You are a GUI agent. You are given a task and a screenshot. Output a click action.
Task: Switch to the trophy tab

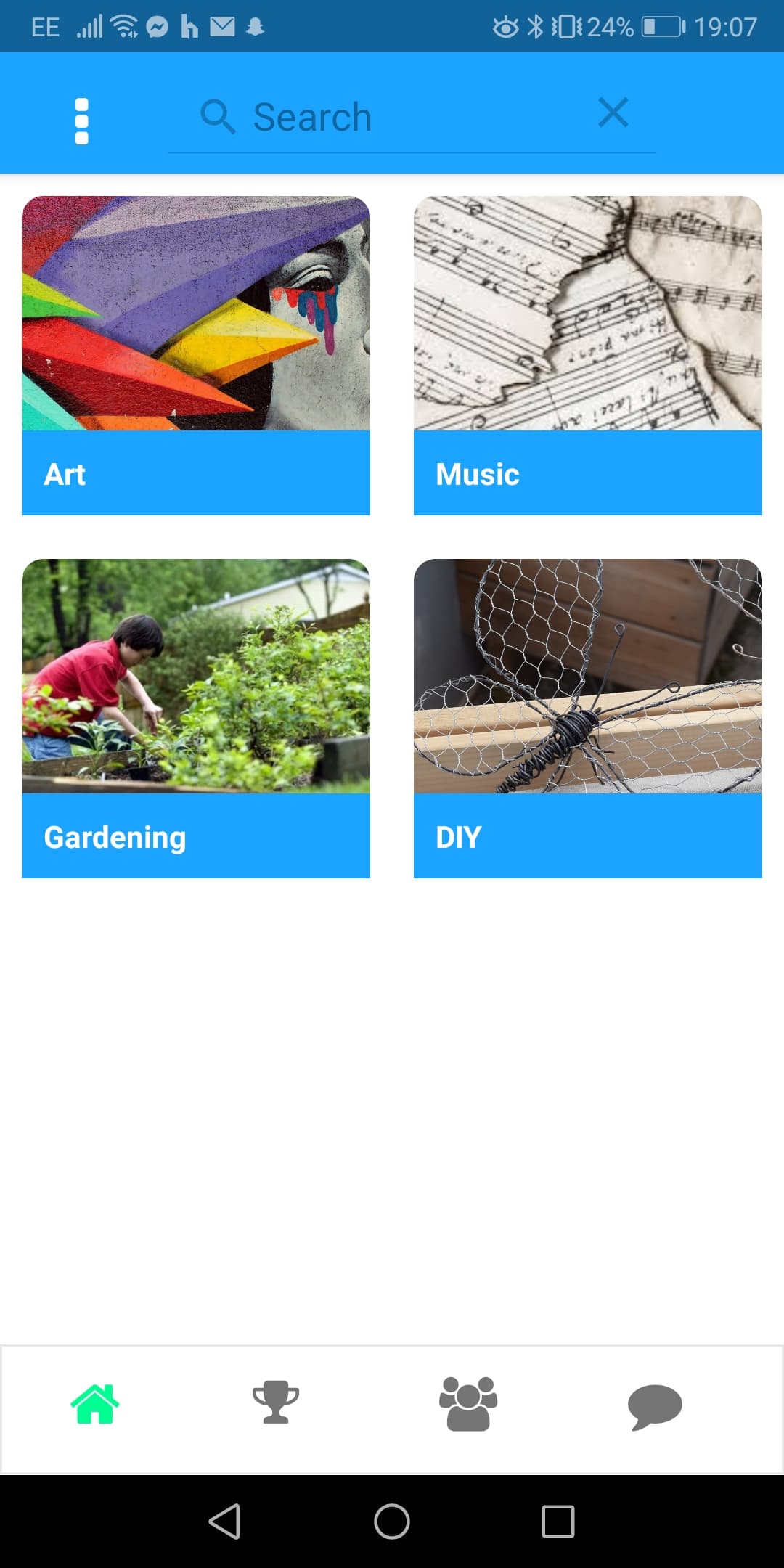tap(276, 1402)
